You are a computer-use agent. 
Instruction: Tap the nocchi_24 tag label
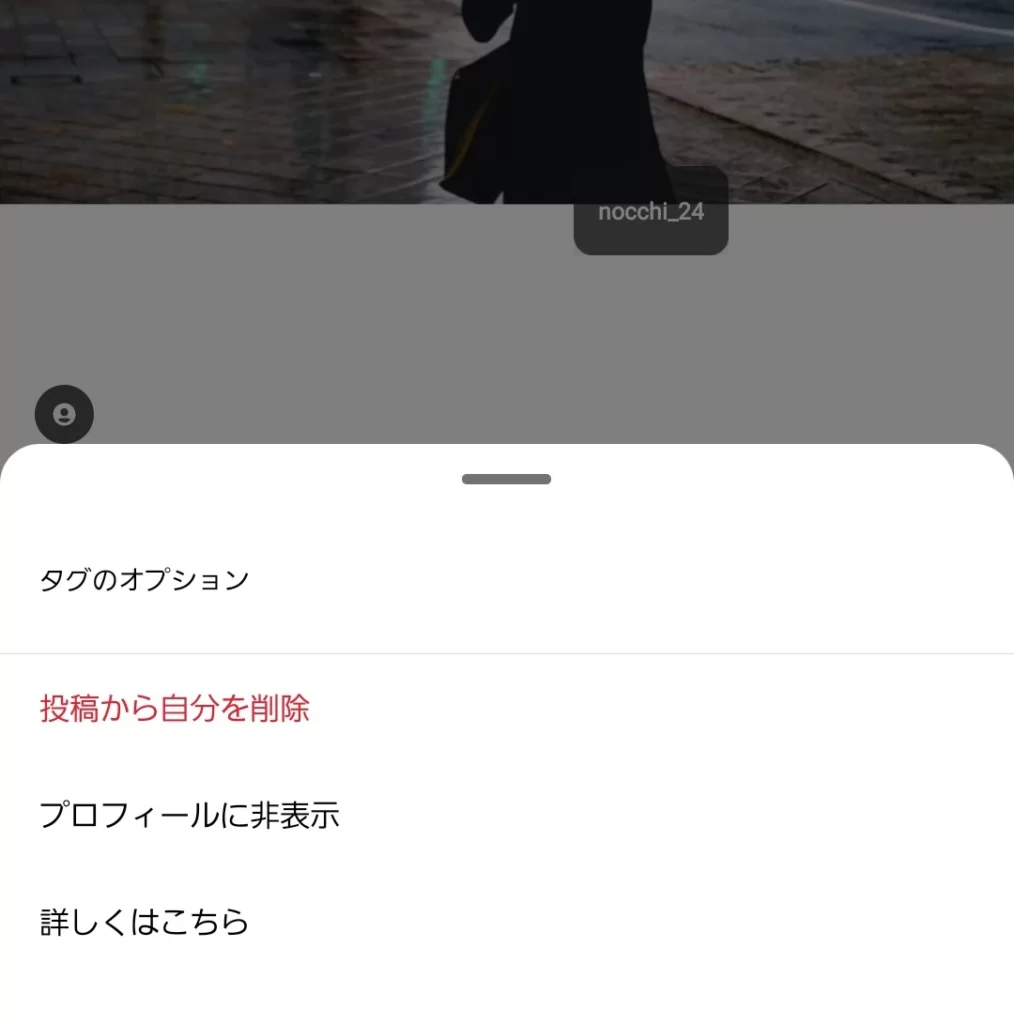tap(650, 213)
